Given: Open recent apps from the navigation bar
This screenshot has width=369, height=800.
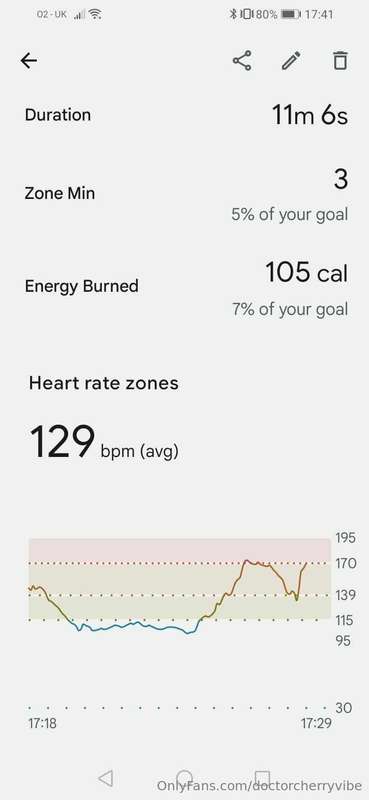Looking at the screenshot, I should [262, 778].
